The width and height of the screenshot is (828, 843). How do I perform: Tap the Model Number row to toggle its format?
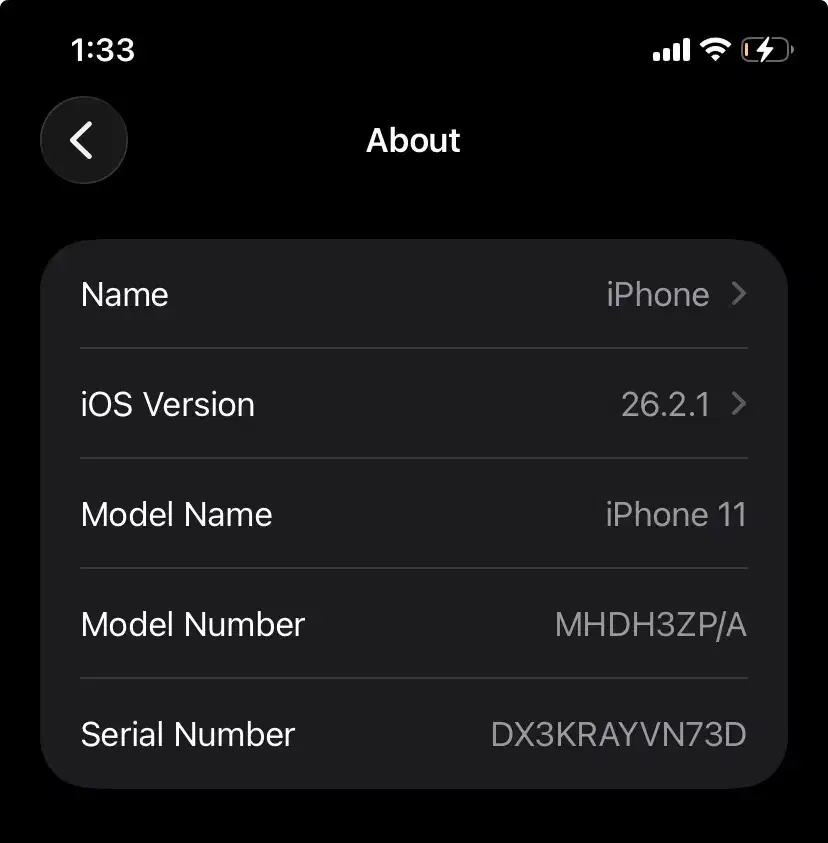[x=413, y=625]
